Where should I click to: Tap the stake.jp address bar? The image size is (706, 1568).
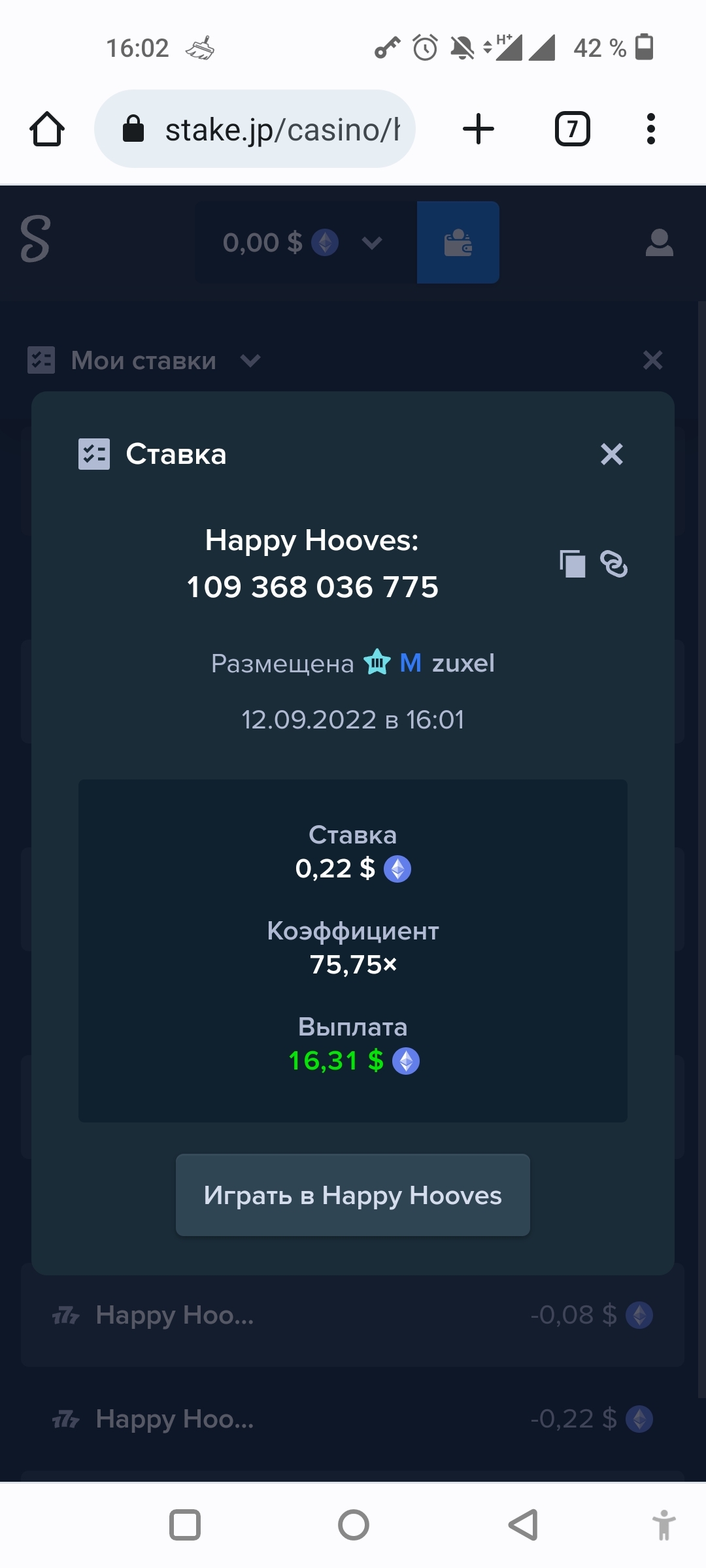(255, 129)
